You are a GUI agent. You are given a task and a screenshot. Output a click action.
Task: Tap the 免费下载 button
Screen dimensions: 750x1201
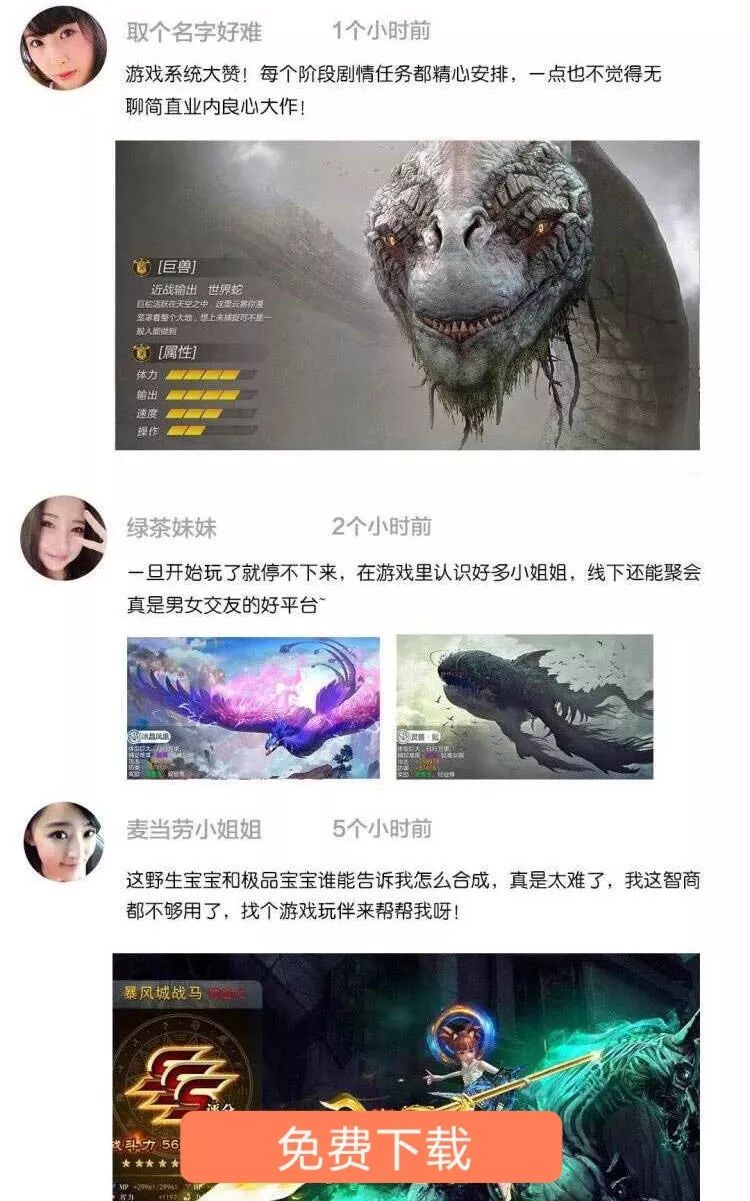click(x=371, y=1147)
